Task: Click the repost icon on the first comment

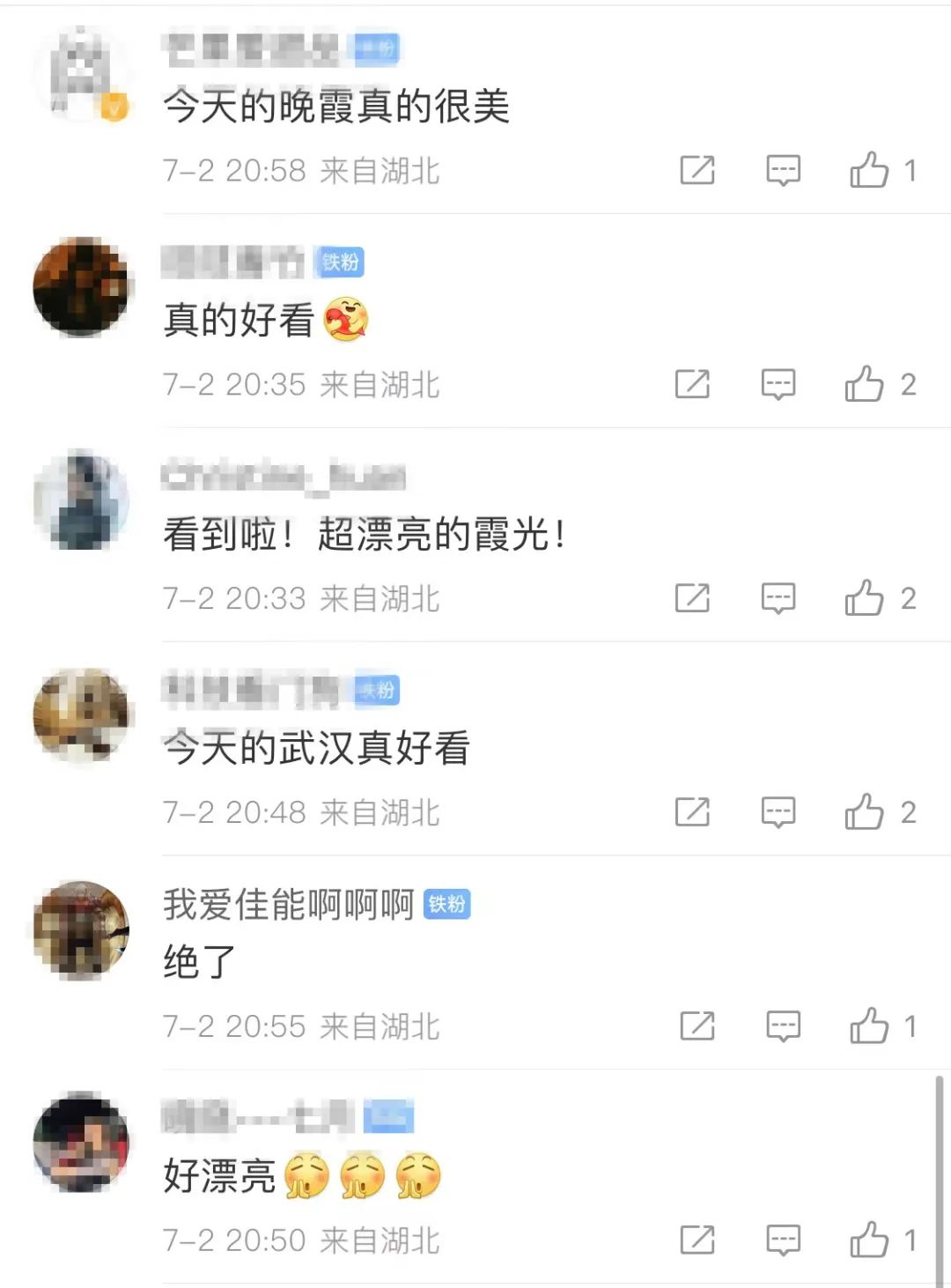Action: pyautogui.click(x=697, y=170)
